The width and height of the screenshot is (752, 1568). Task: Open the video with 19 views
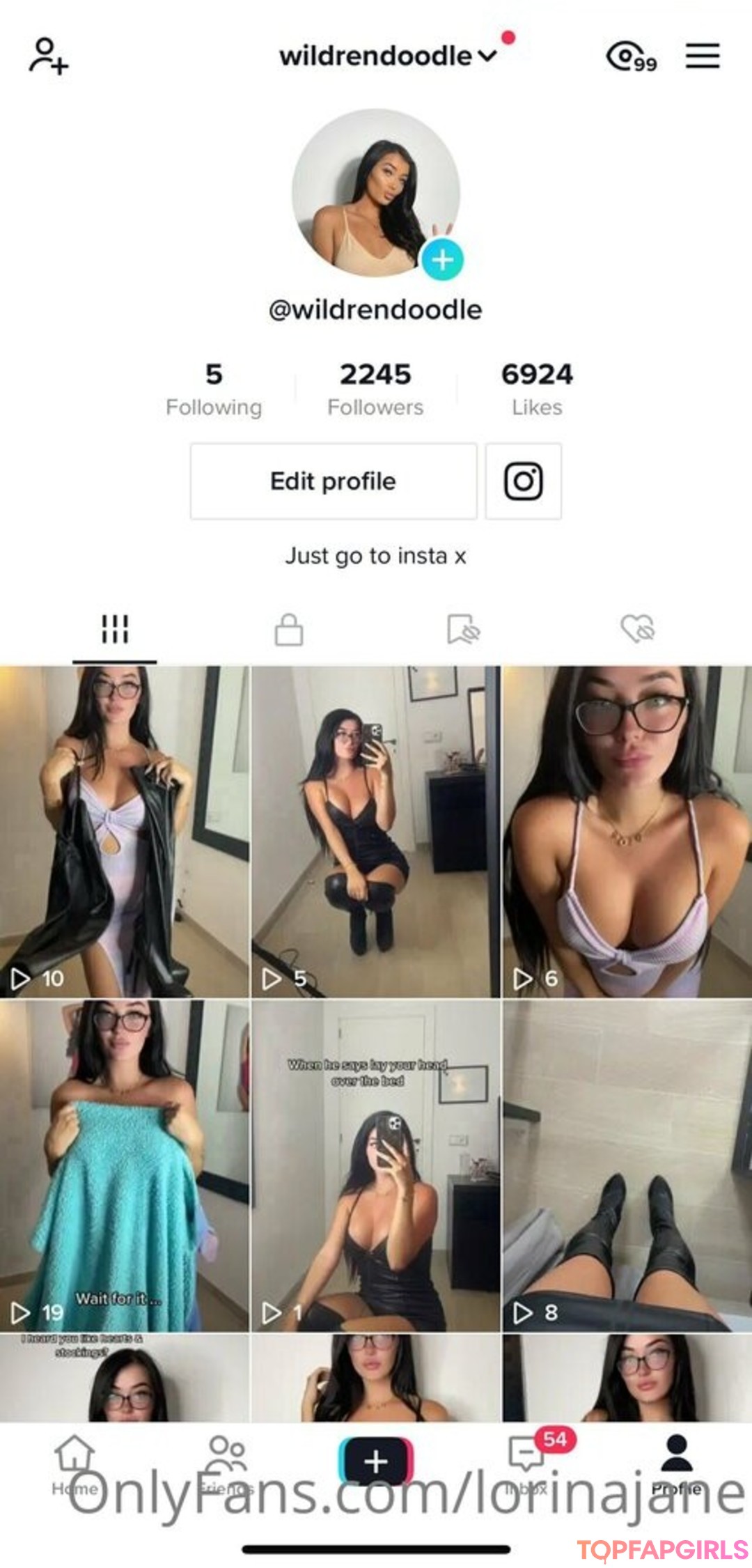click(124, 1165)
